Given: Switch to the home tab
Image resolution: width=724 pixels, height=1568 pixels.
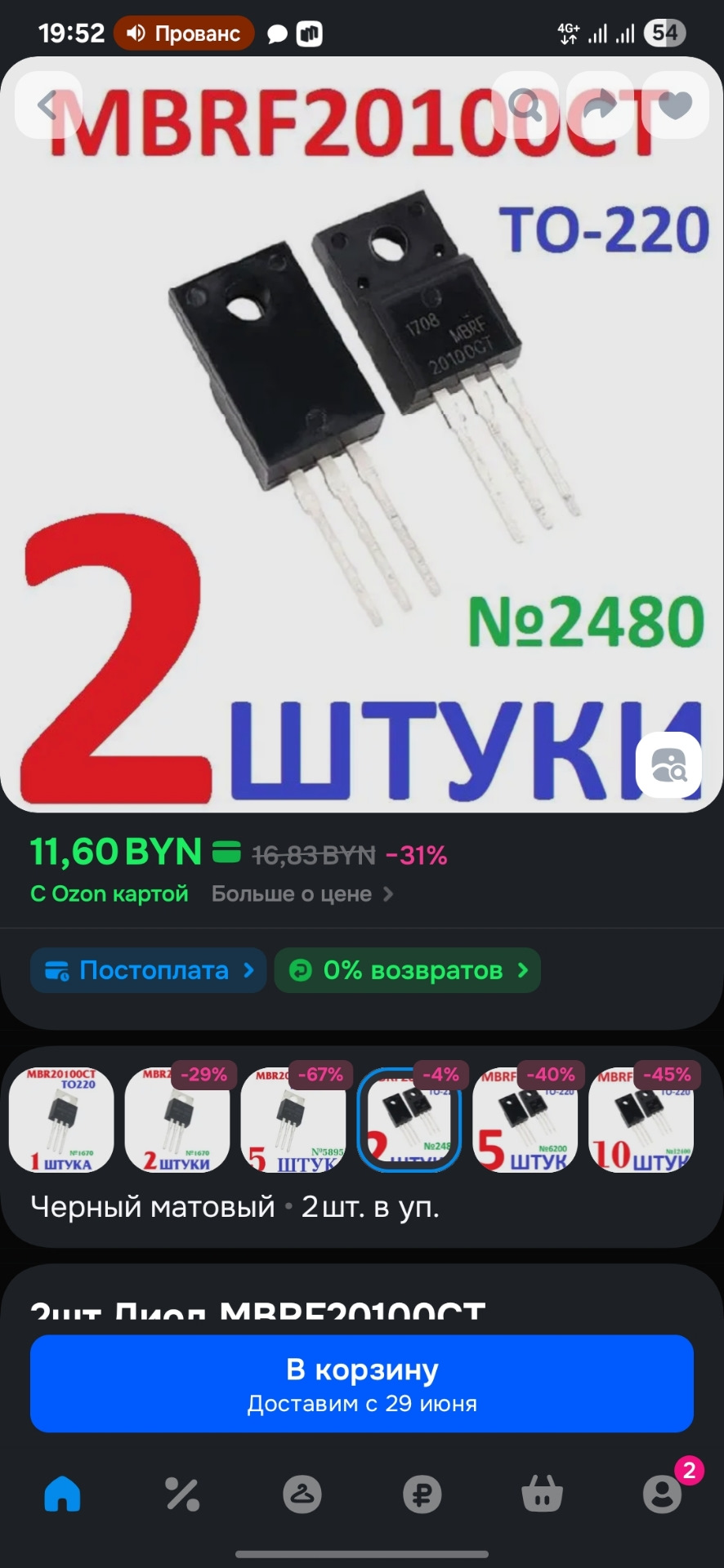Looking at the screenshot, I should [62, 1494].
